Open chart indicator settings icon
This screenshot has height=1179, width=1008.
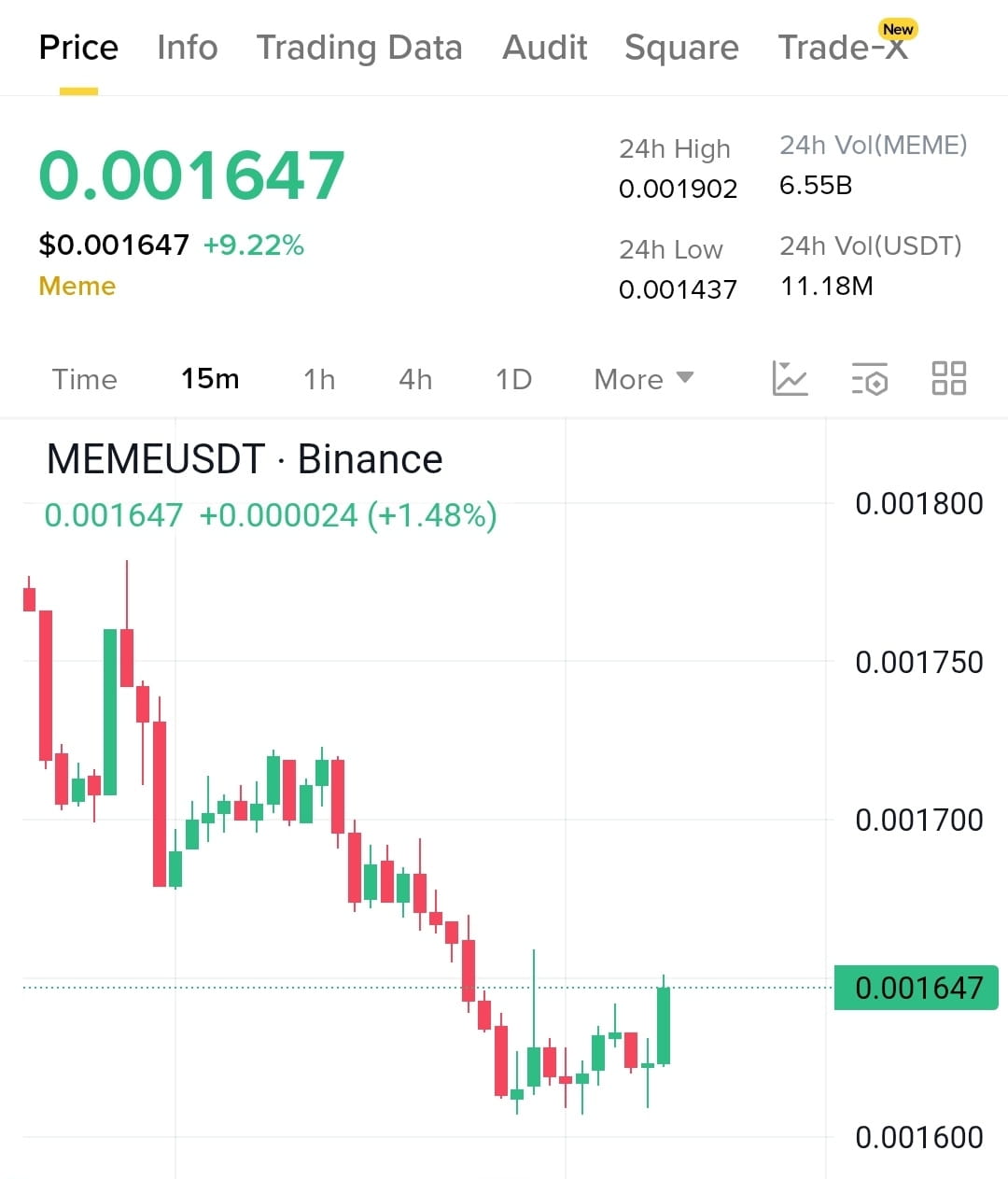870,378
